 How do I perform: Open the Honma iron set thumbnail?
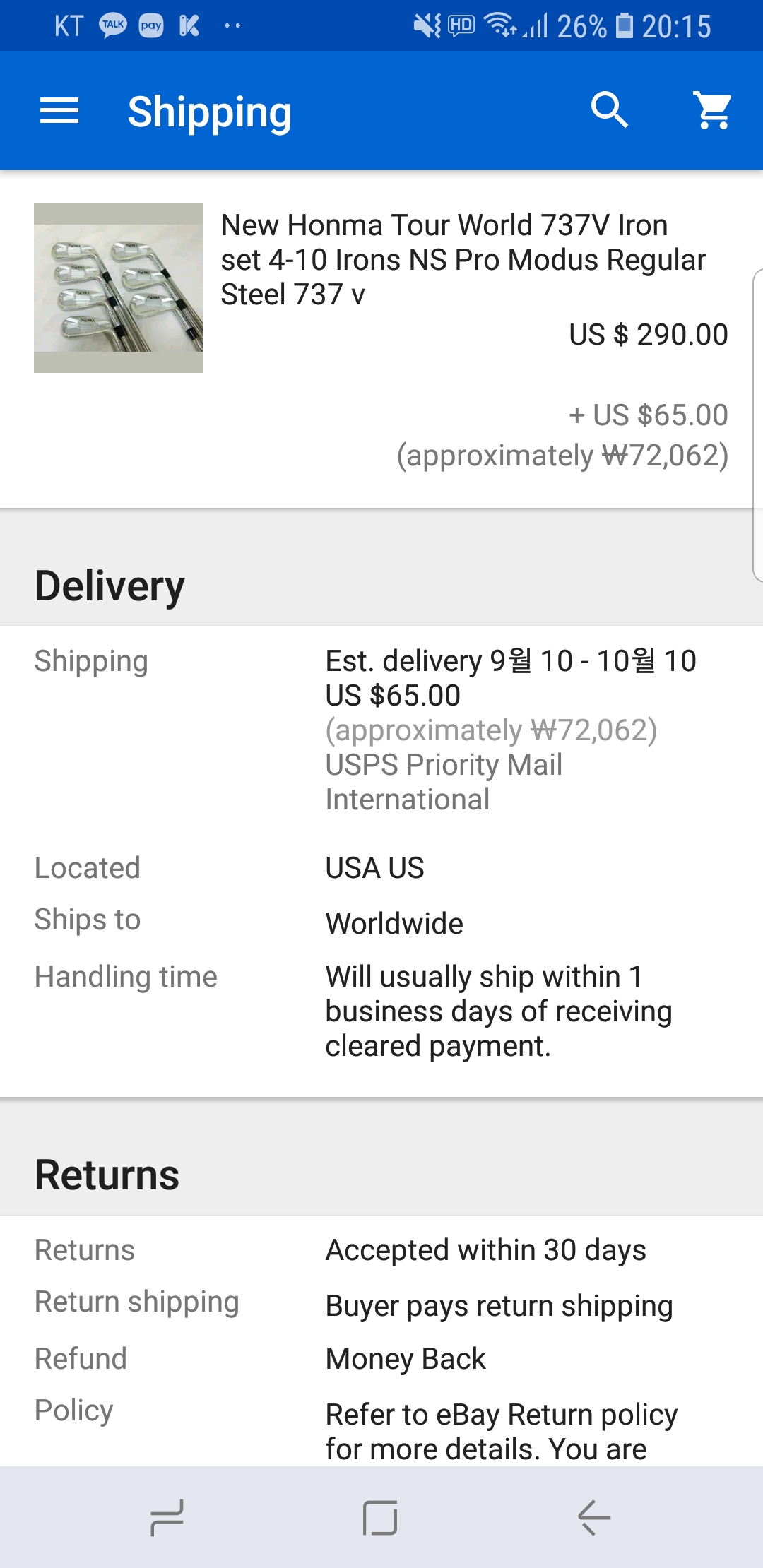click(119, 288)
